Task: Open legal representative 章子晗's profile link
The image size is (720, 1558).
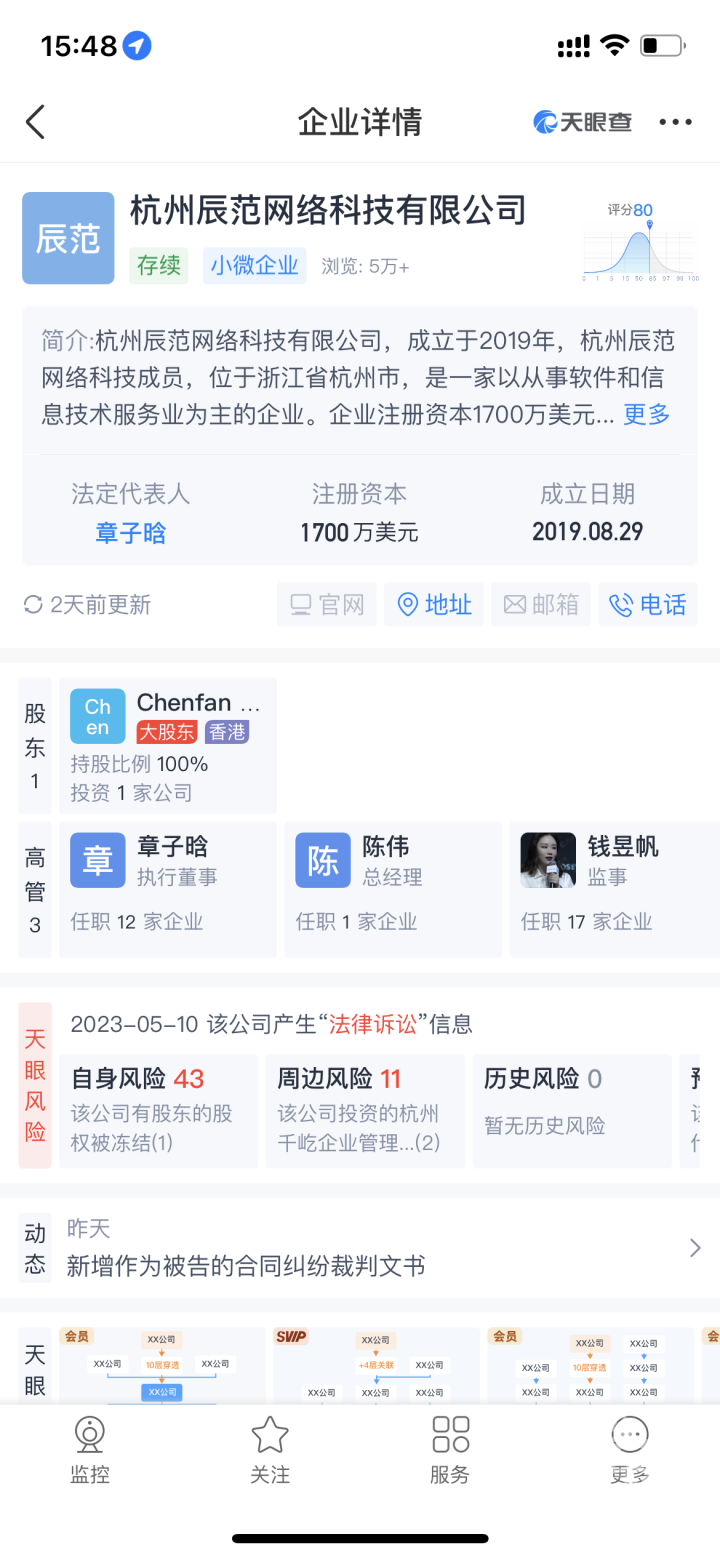Action: tap(131, 532)
